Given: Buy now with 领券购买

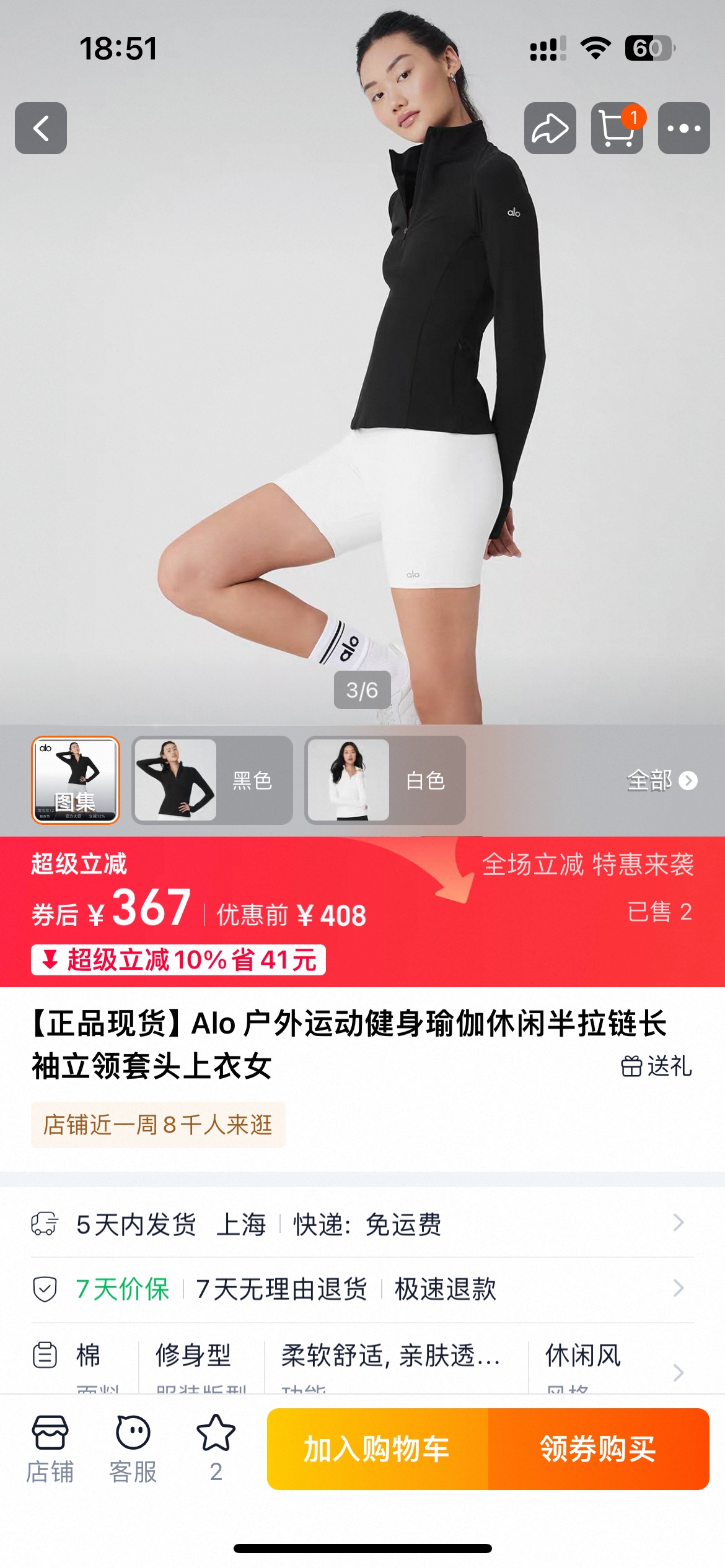Looking at the screenshot, I should pyautogui.click(x=598, y=1449).
